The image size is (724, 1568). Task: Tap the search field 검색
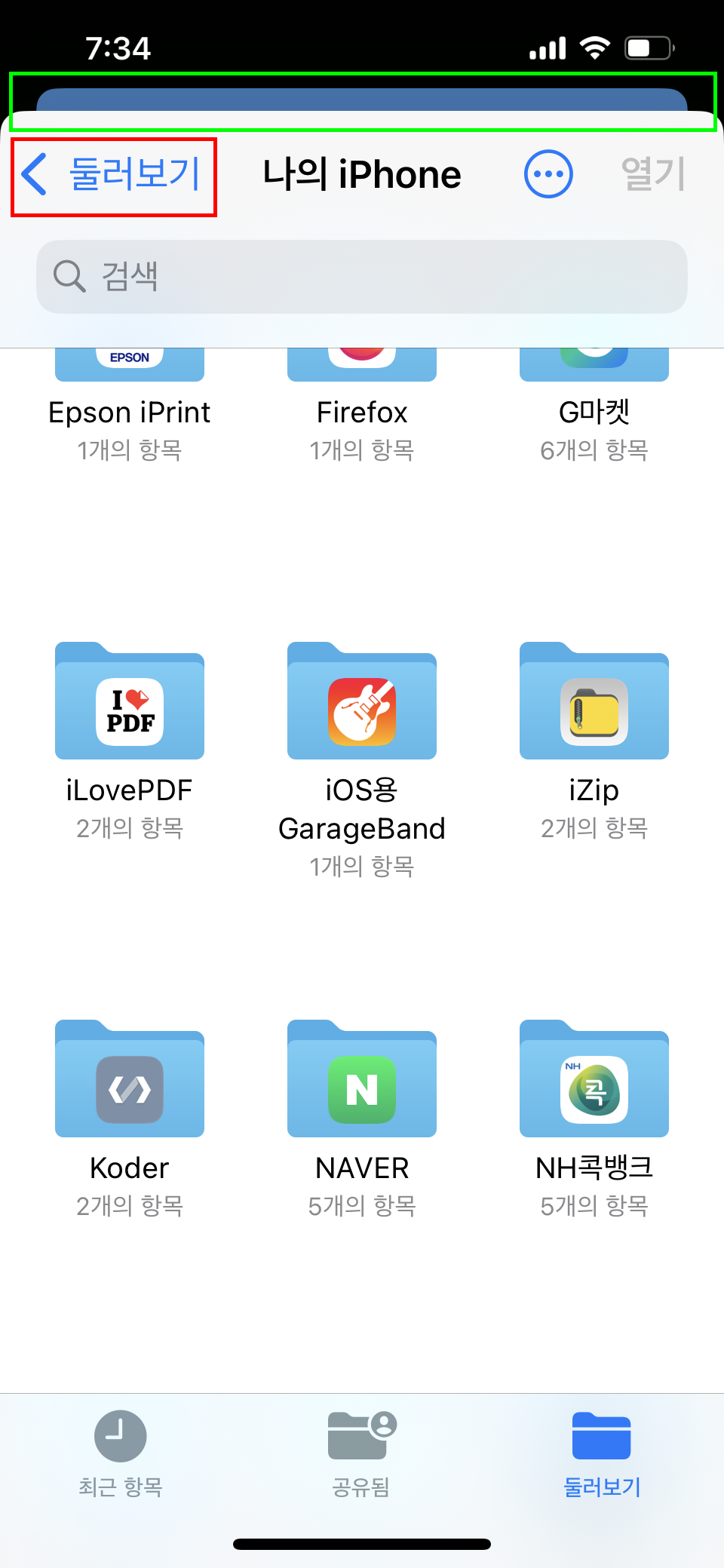tap(362, 277)
